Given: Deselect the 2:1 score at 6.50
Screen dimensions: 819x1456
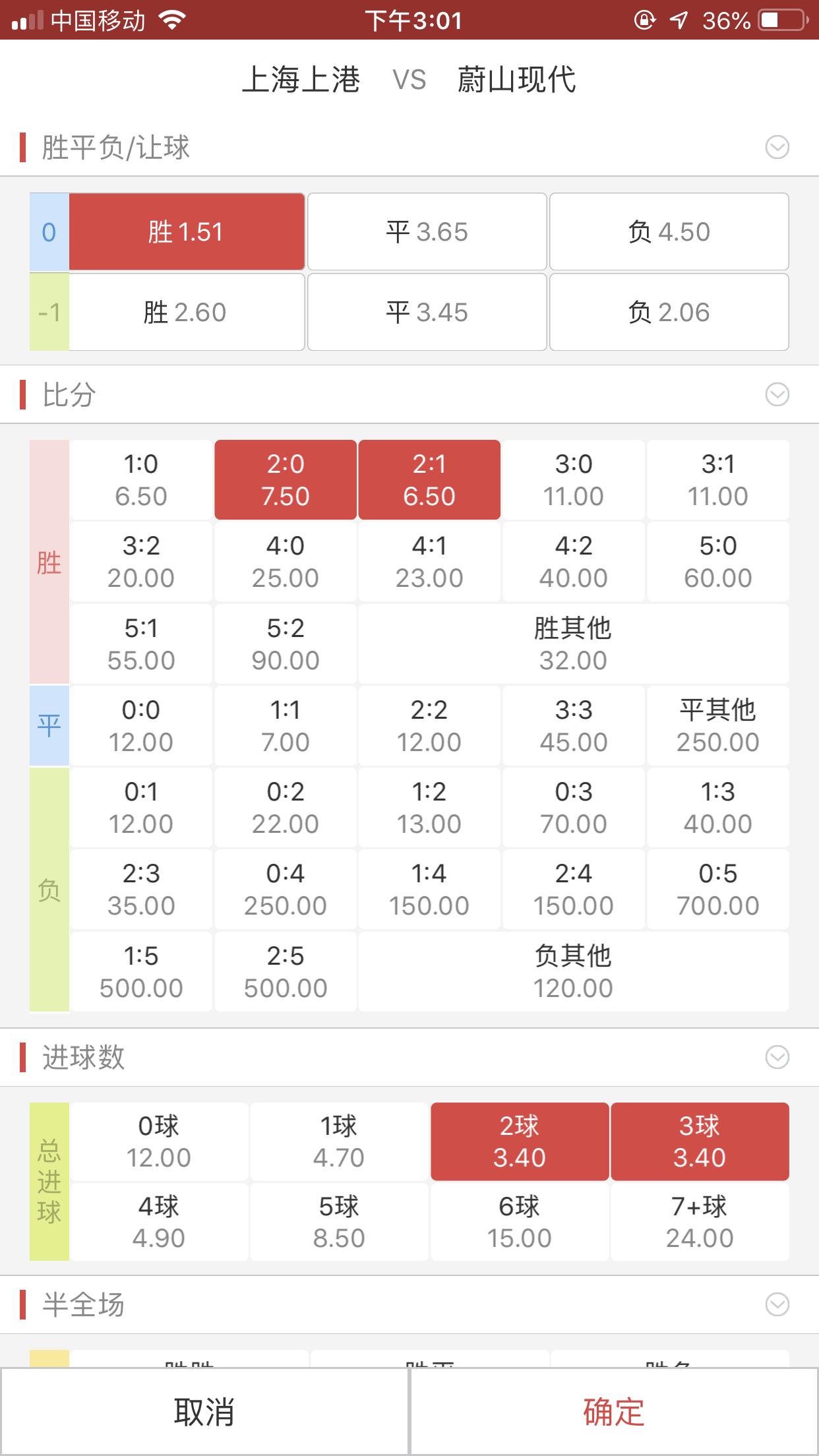Looking at the screenshot, I should [x=429, y=479].
